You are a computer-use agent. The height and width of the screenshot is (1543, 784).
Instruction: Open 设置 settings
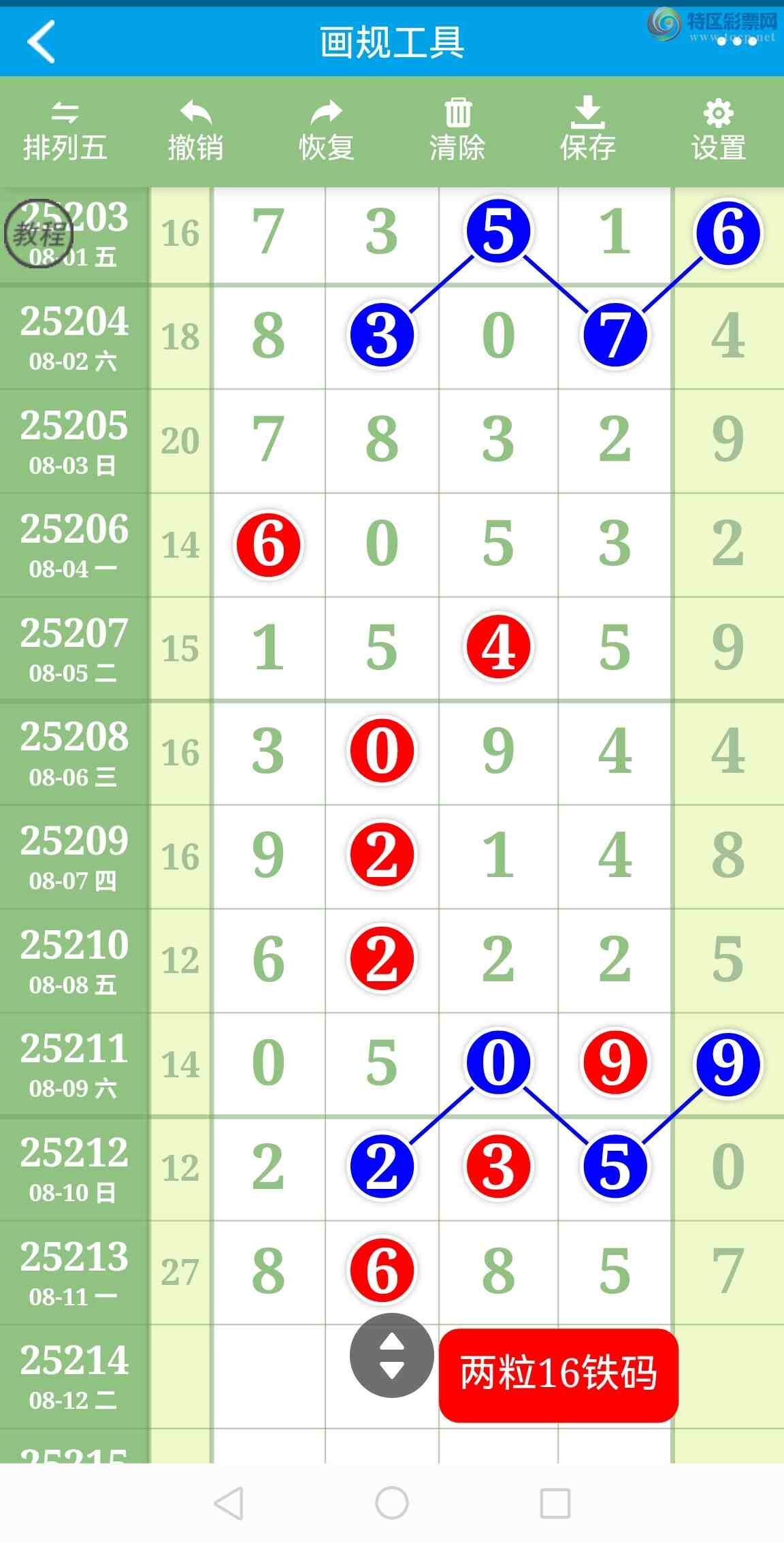tap(719, 131)
